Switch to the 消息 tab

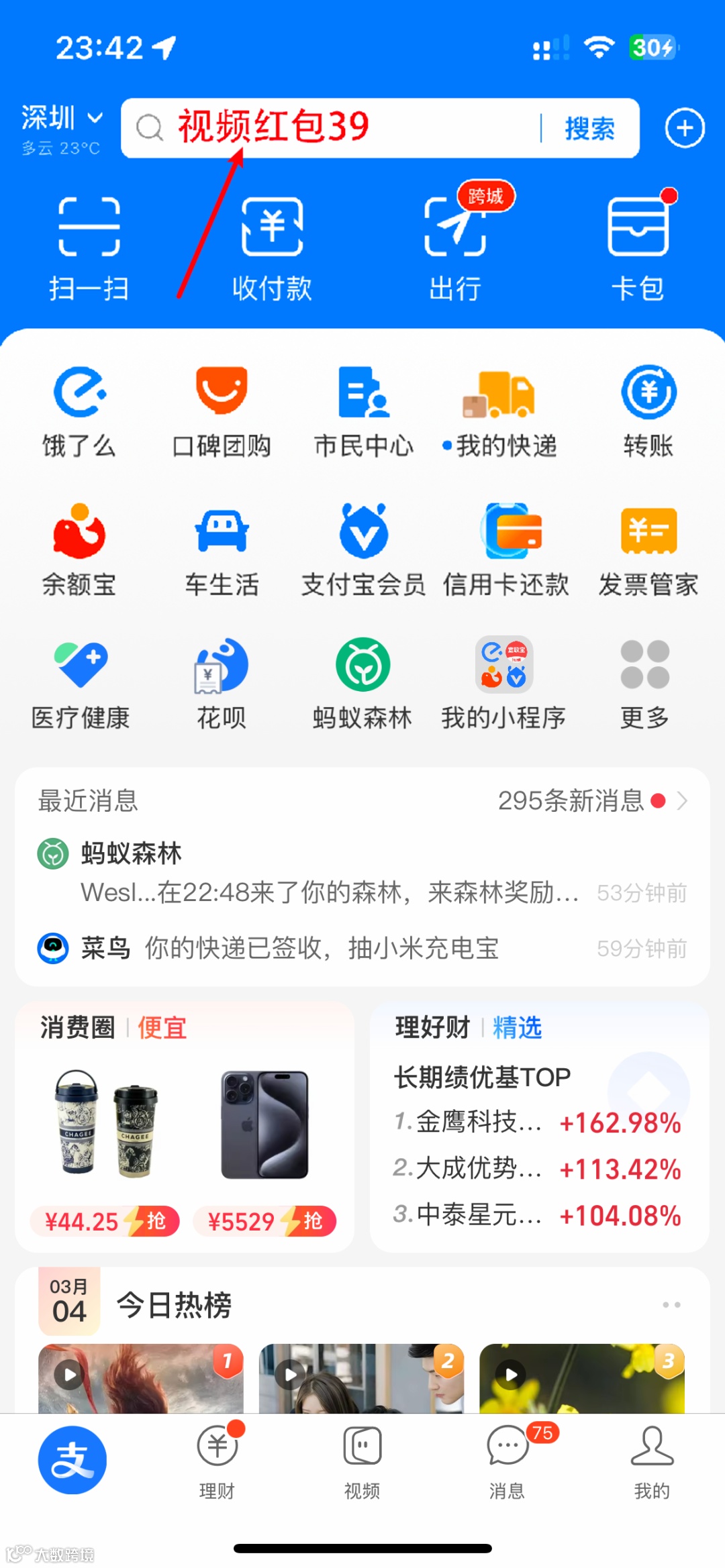[507, 1463]
